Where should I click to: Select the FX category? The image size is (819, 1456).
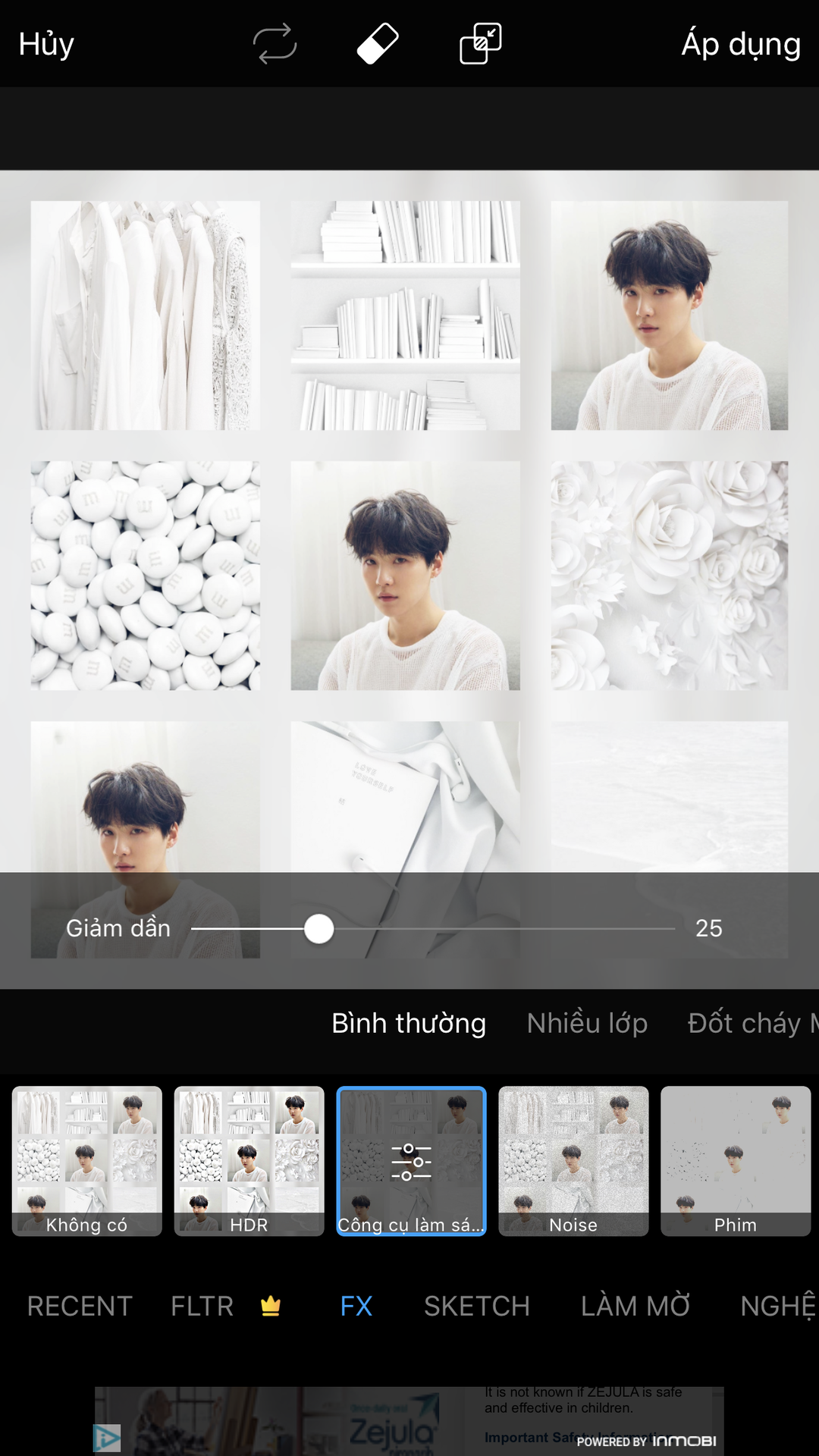pos(356,1306)
